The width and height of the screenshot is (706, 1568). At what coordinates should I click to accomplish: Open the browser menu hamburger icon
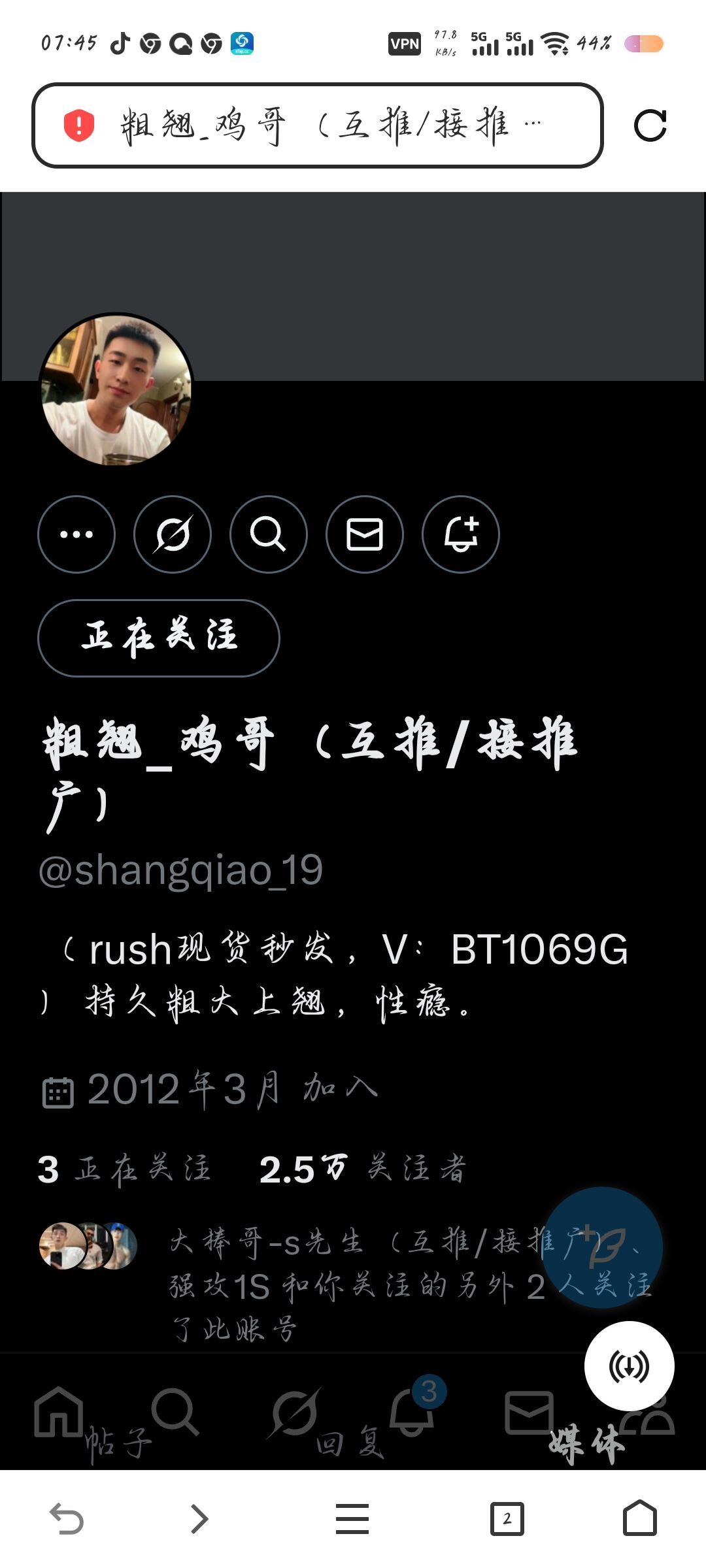tap(352, 1518)
